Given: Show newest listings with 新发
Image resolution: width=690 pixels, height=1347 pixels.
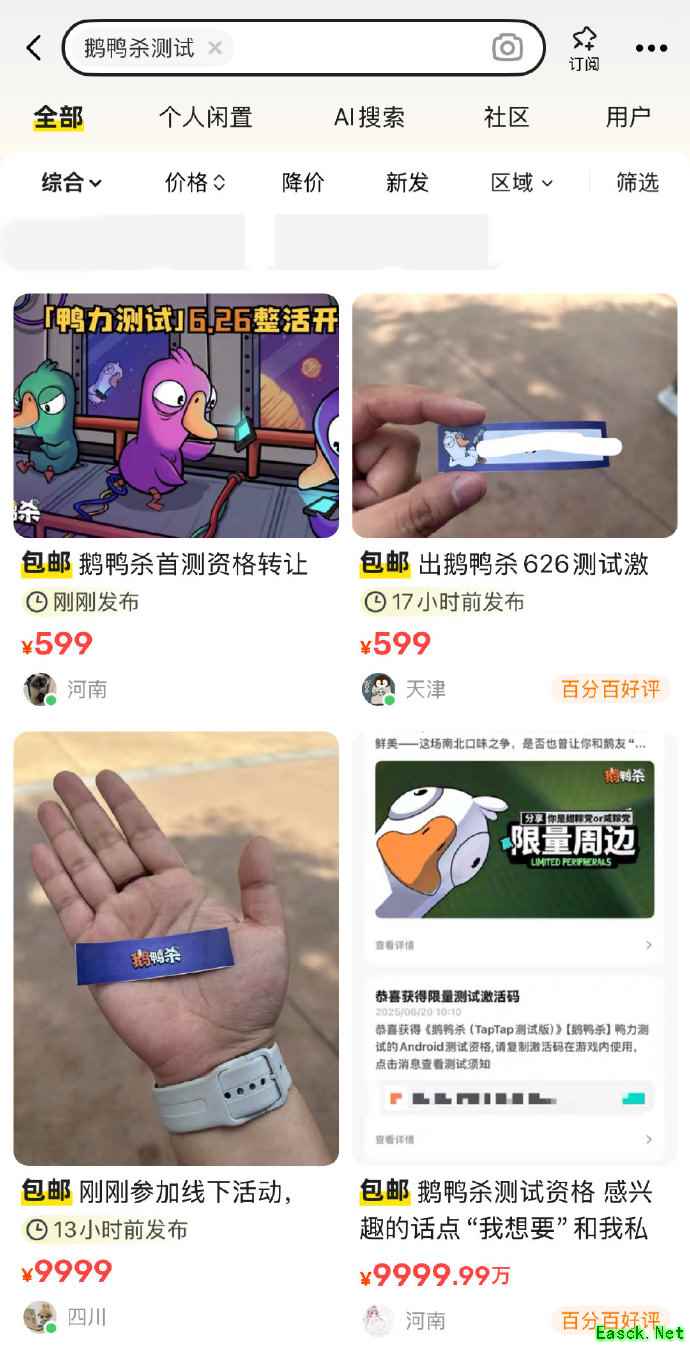Looking at the screenshot, I should (407, 182).
